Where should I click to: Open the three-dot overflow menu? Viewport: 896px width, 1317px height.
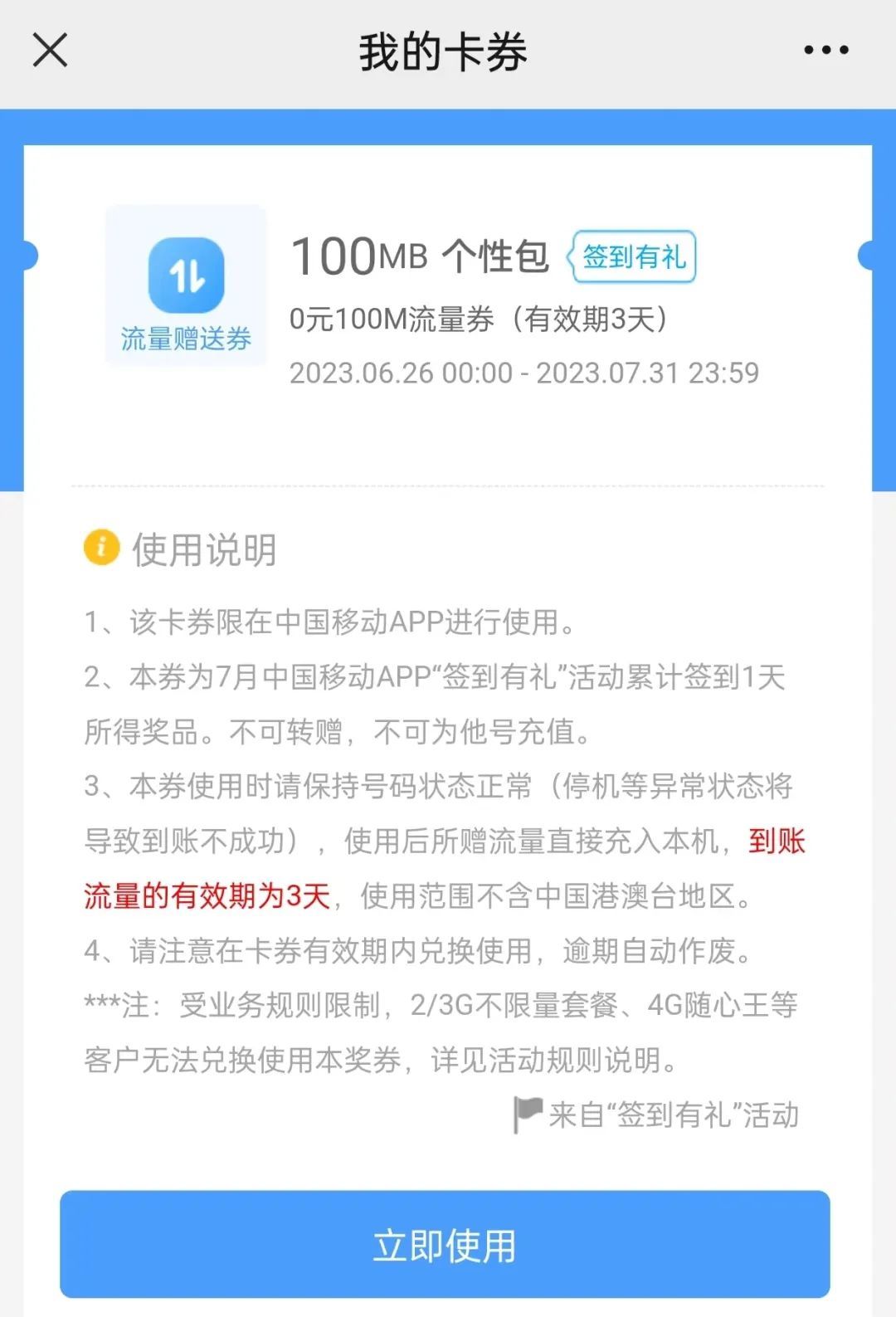[826, 51]
